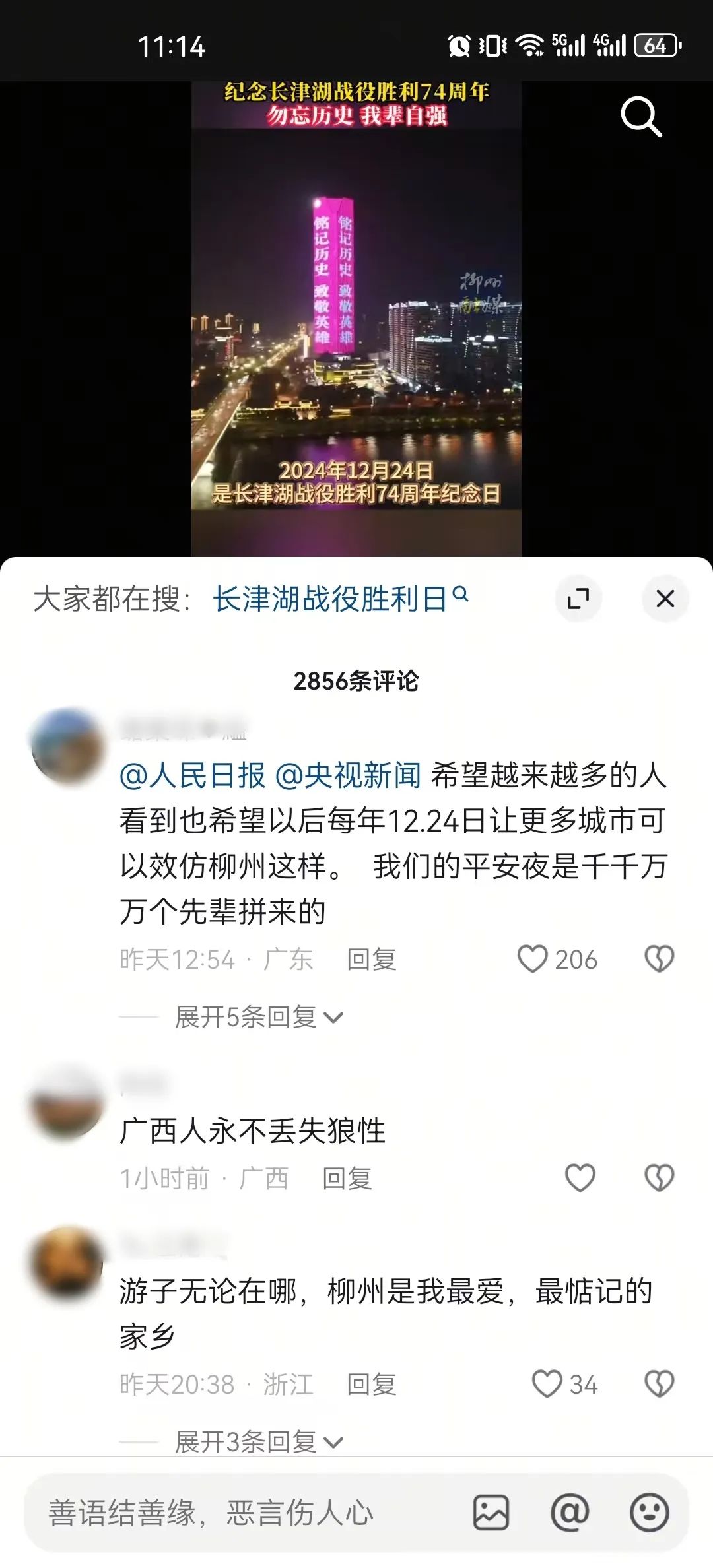Like the comment with 34 likes
The width and height of the screenshot is (713, 1568).
pos(547,1384)
